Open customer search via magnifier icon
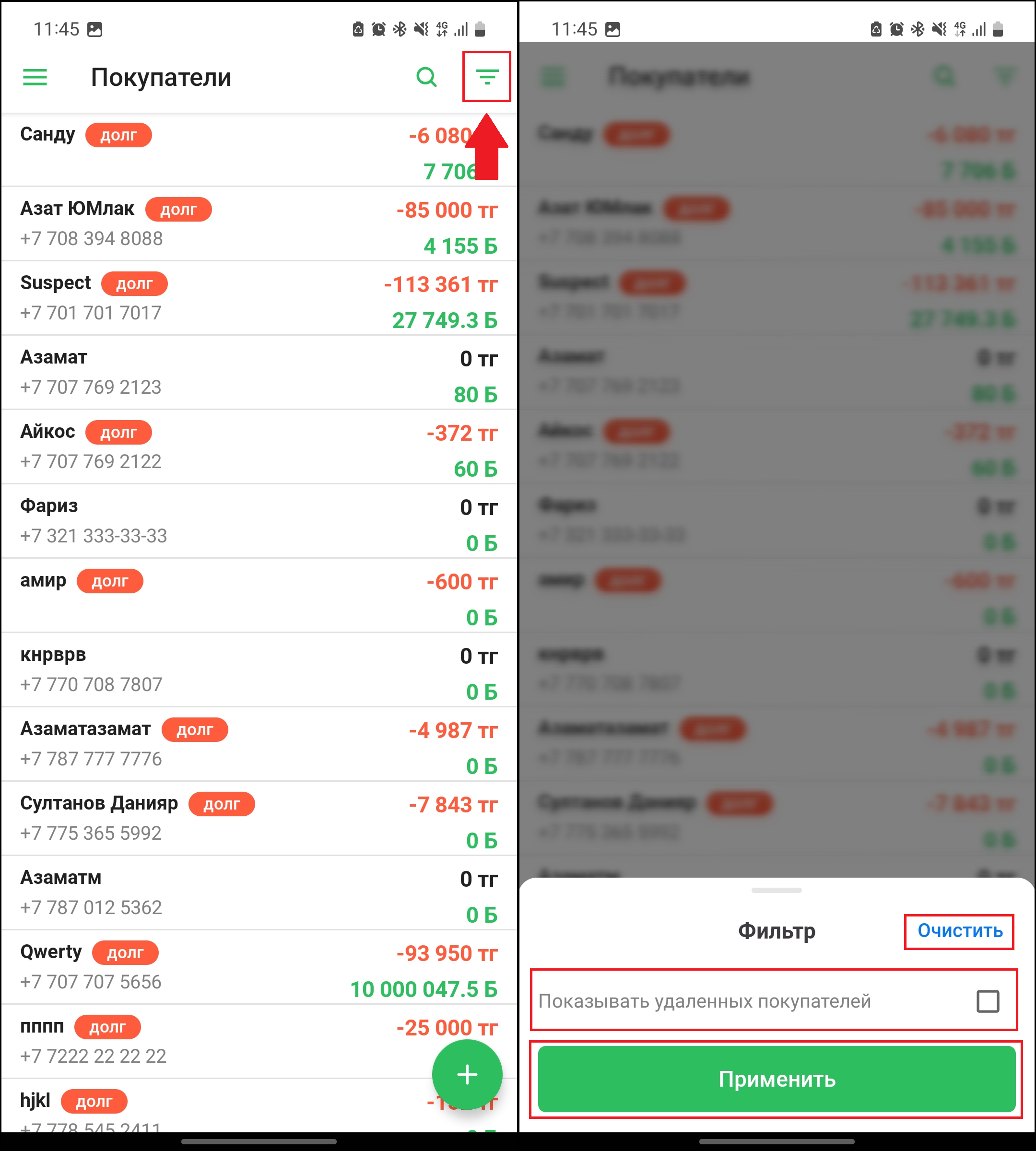The height and width of the screenshot is (1151, 1036). pos(426,77)
